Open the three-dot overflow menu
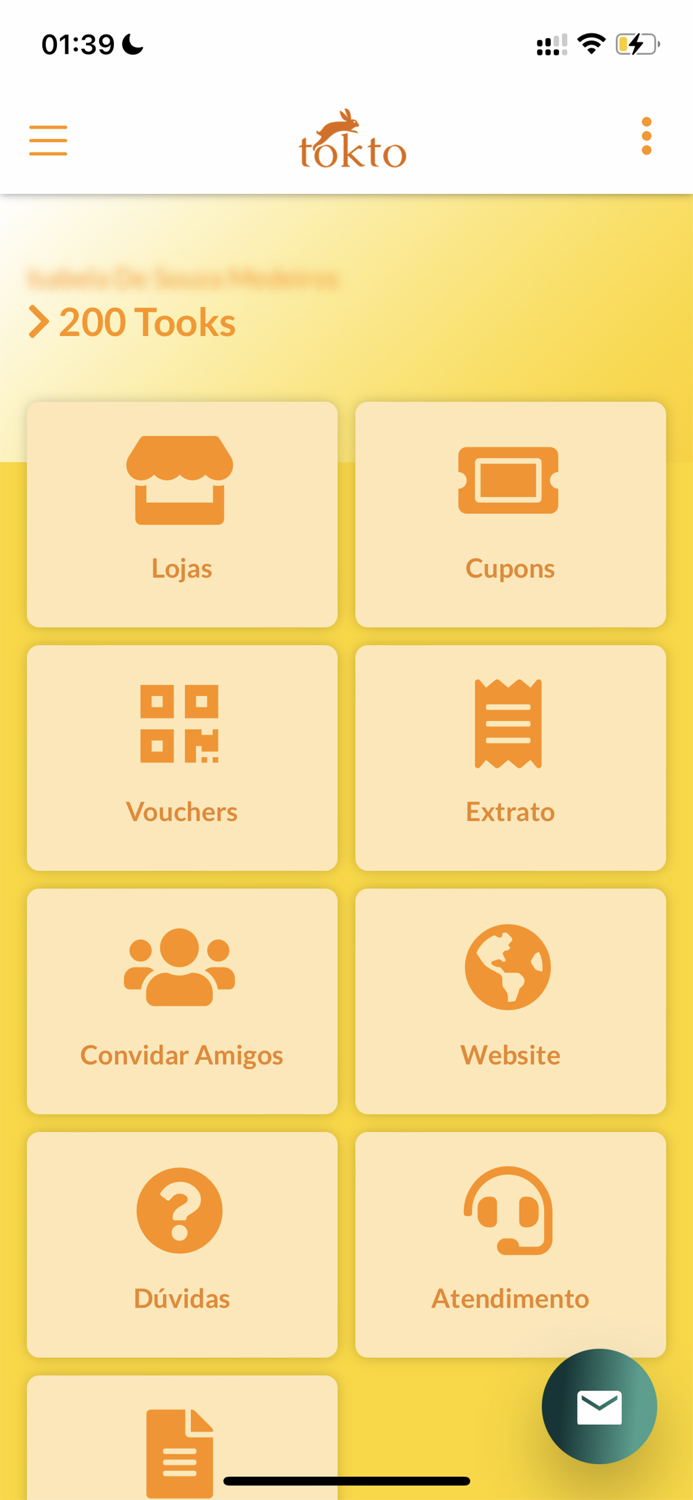Screen dimensions: 693x1500 click(647, 137)
